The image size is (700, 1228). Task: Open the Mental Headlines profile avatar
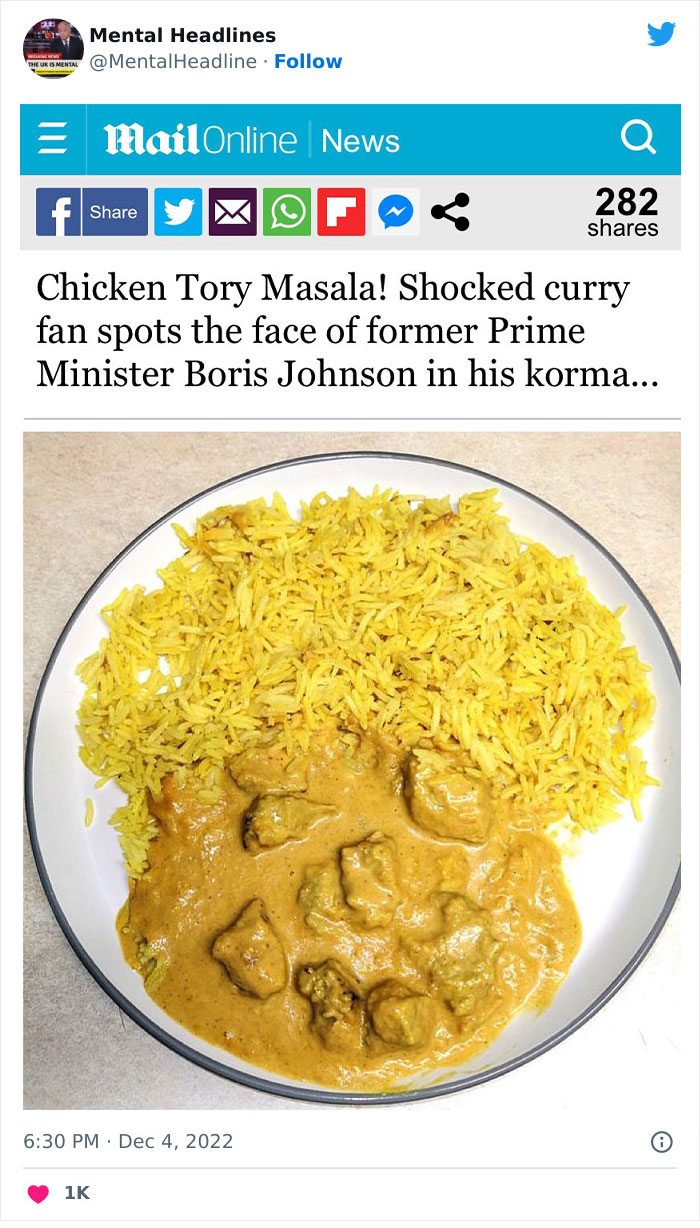[53, 47]
